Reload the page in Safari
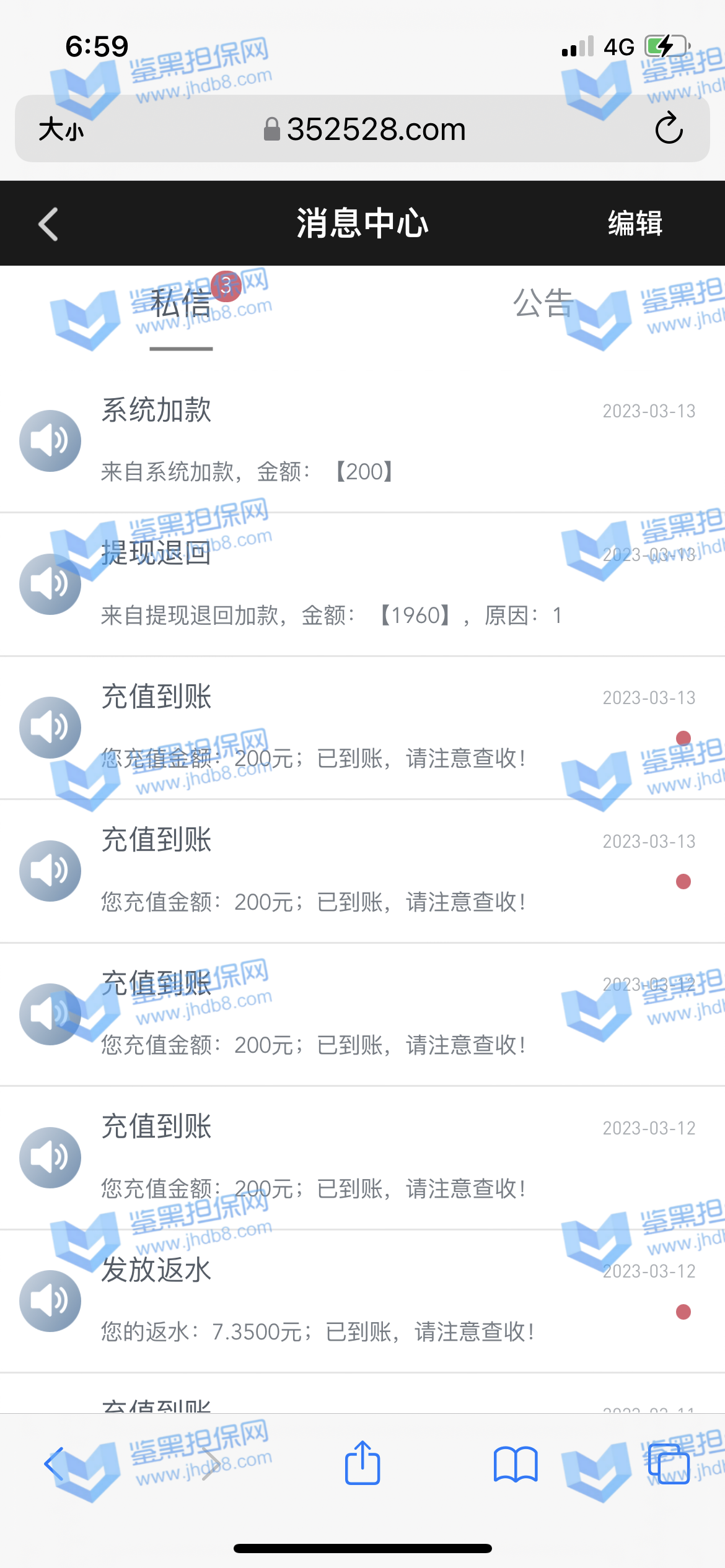 tap(669, 129)
